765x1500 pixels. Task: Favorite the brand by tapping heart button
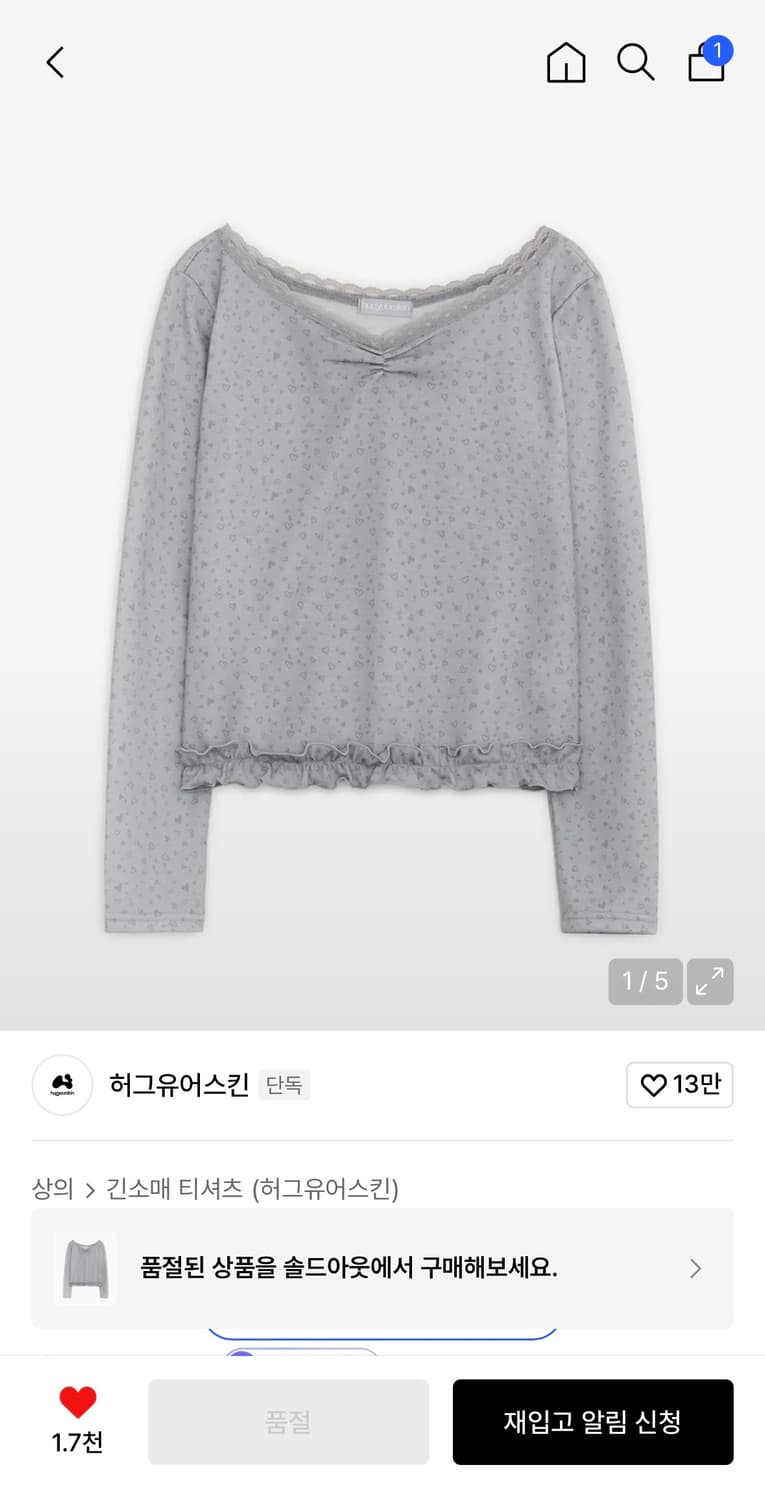pyautogui.click(x=680, y=1084)
